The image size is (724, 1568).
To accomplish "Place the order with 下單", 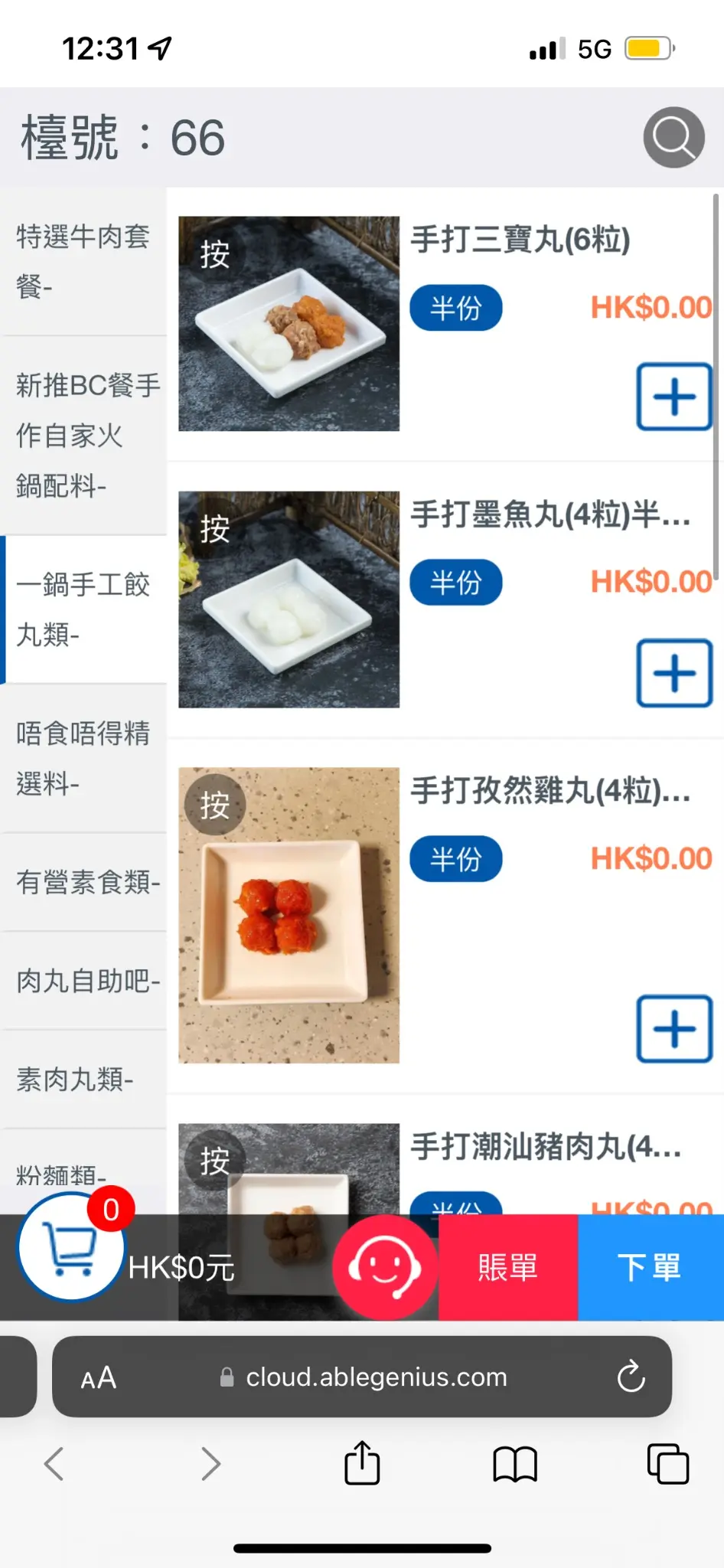I will pos(650,1267).
